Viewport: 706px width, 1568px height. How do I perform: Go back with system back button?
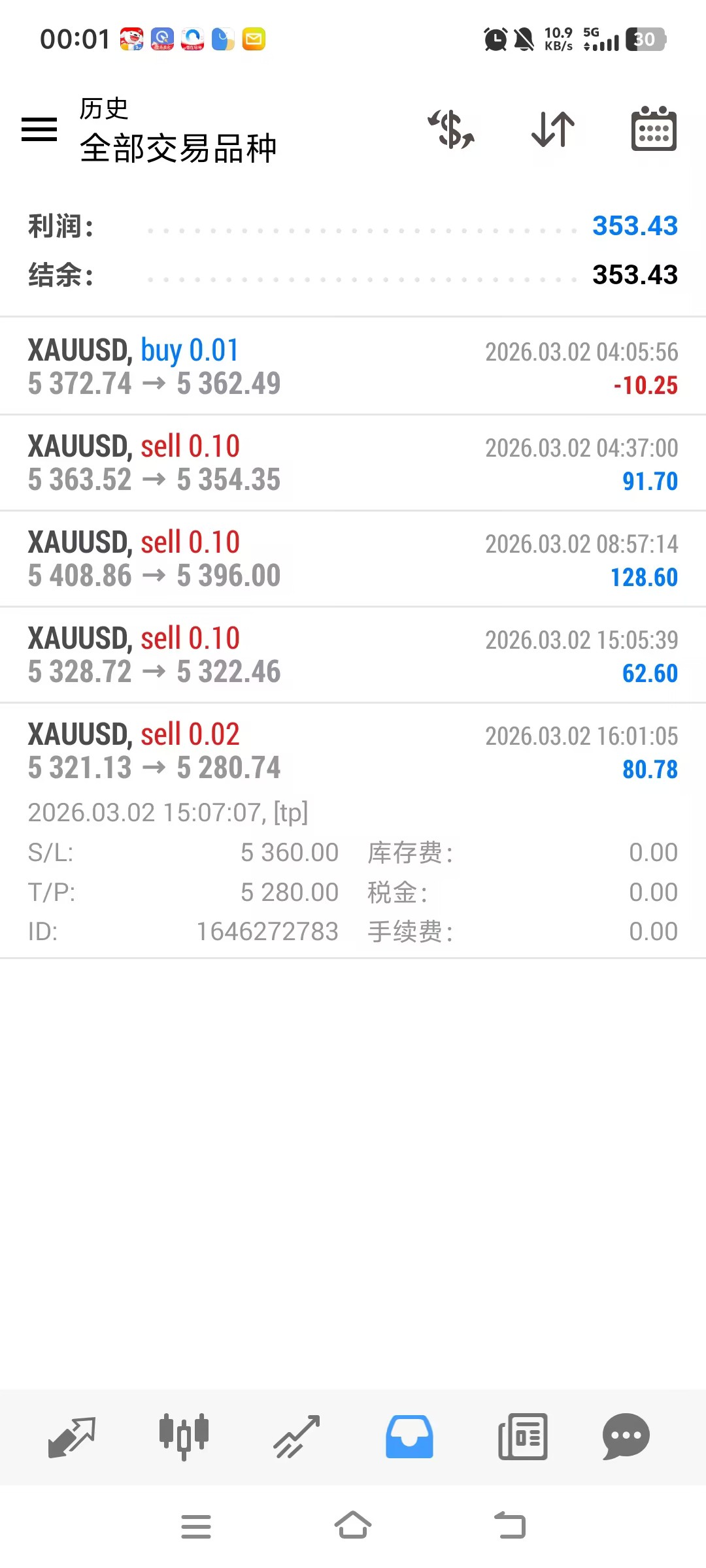pos(510,1526)
